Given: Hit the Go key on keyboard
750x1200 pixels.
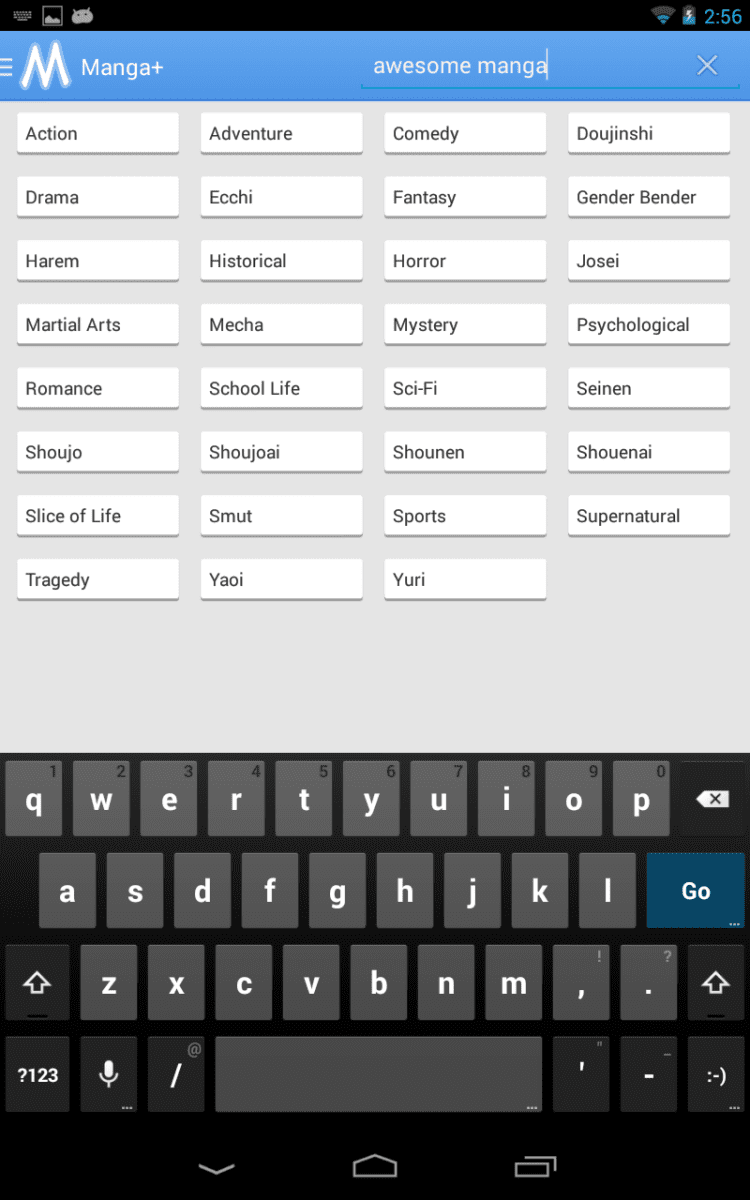Looking at the screenshot, I should coord(696,891).
